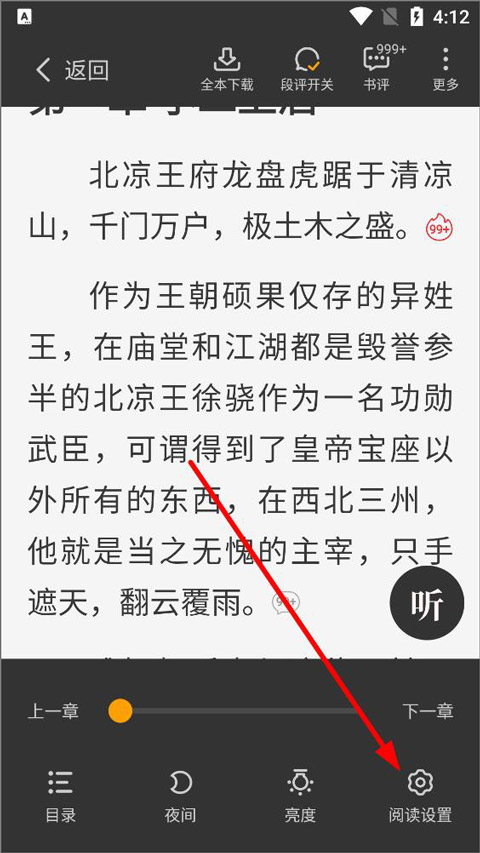Open the 目录 table of contents
Screen dimensions: 480x853
point(60,796)
